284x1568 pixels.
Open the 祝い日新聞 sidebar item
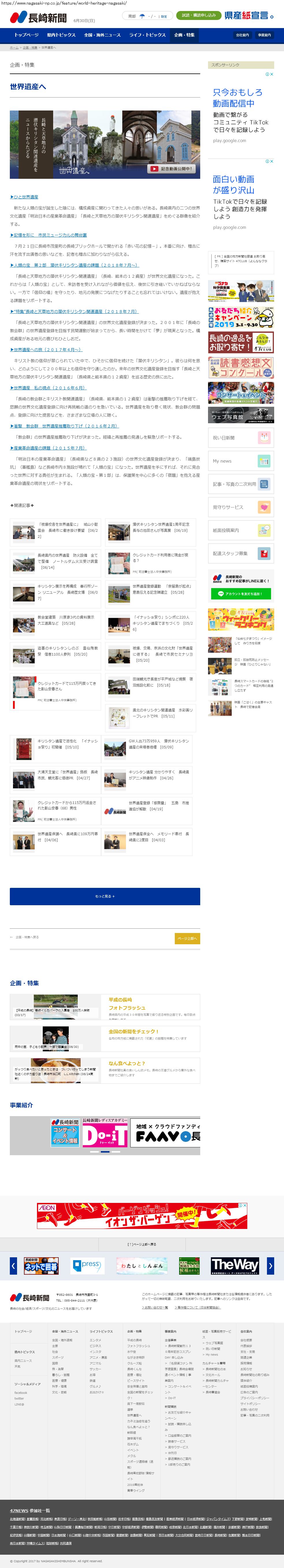241,438
